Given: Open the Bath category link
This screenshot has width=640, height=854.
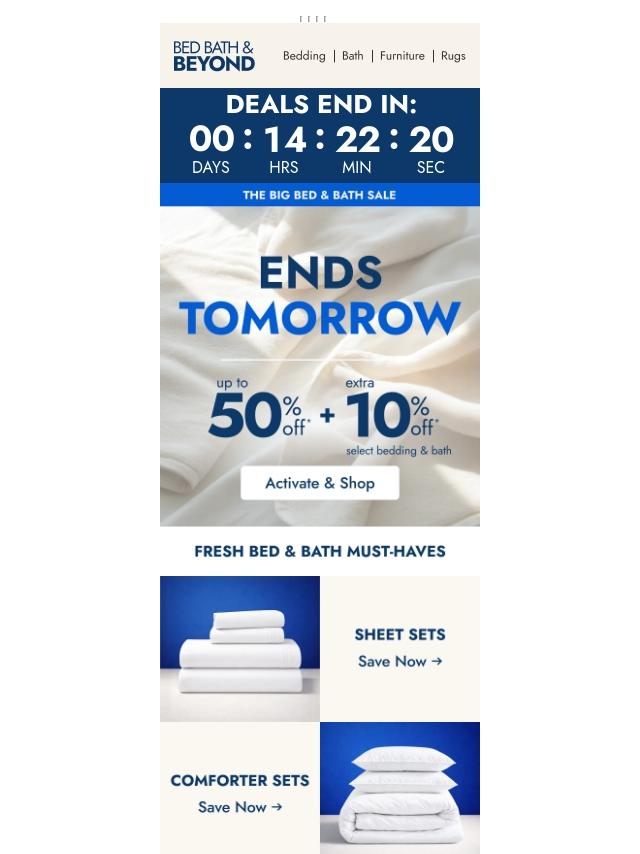Looking at the screenshot, I should coord(353,56).
